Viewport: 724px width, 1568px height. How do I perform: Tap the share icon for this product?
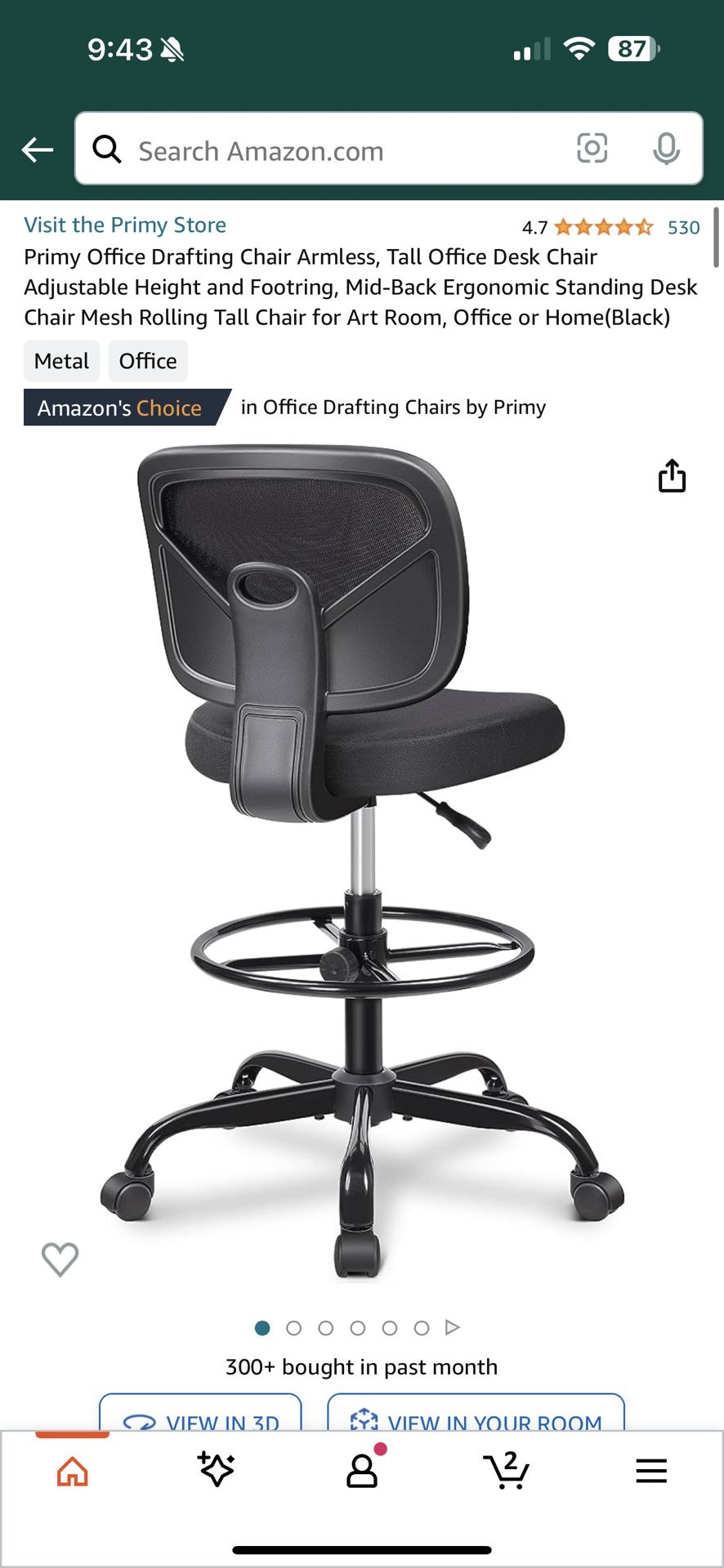(x=672, y=476)
